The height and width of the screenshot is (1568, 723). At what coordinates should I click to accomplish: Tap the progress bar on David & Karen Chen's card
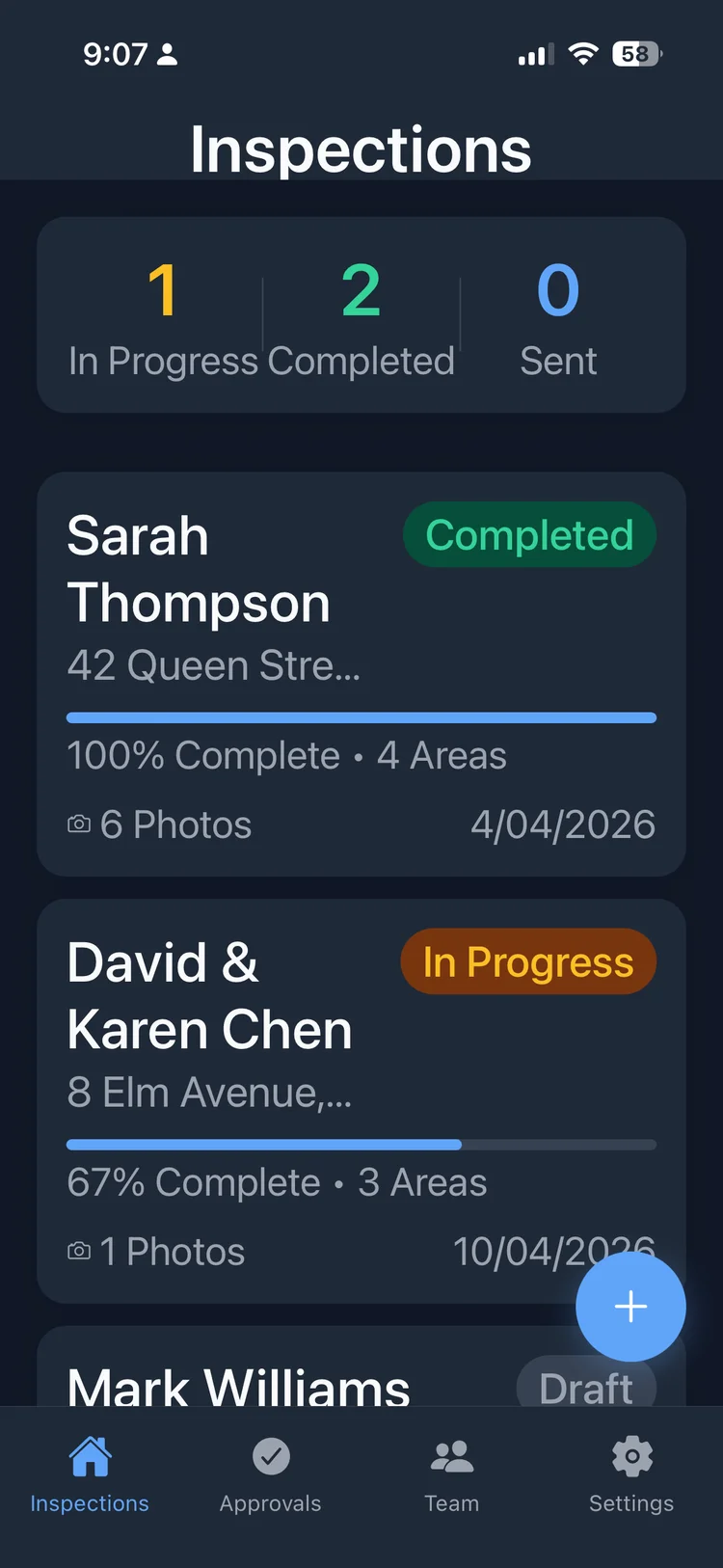pyautogui.click(x=361, y=1145)
